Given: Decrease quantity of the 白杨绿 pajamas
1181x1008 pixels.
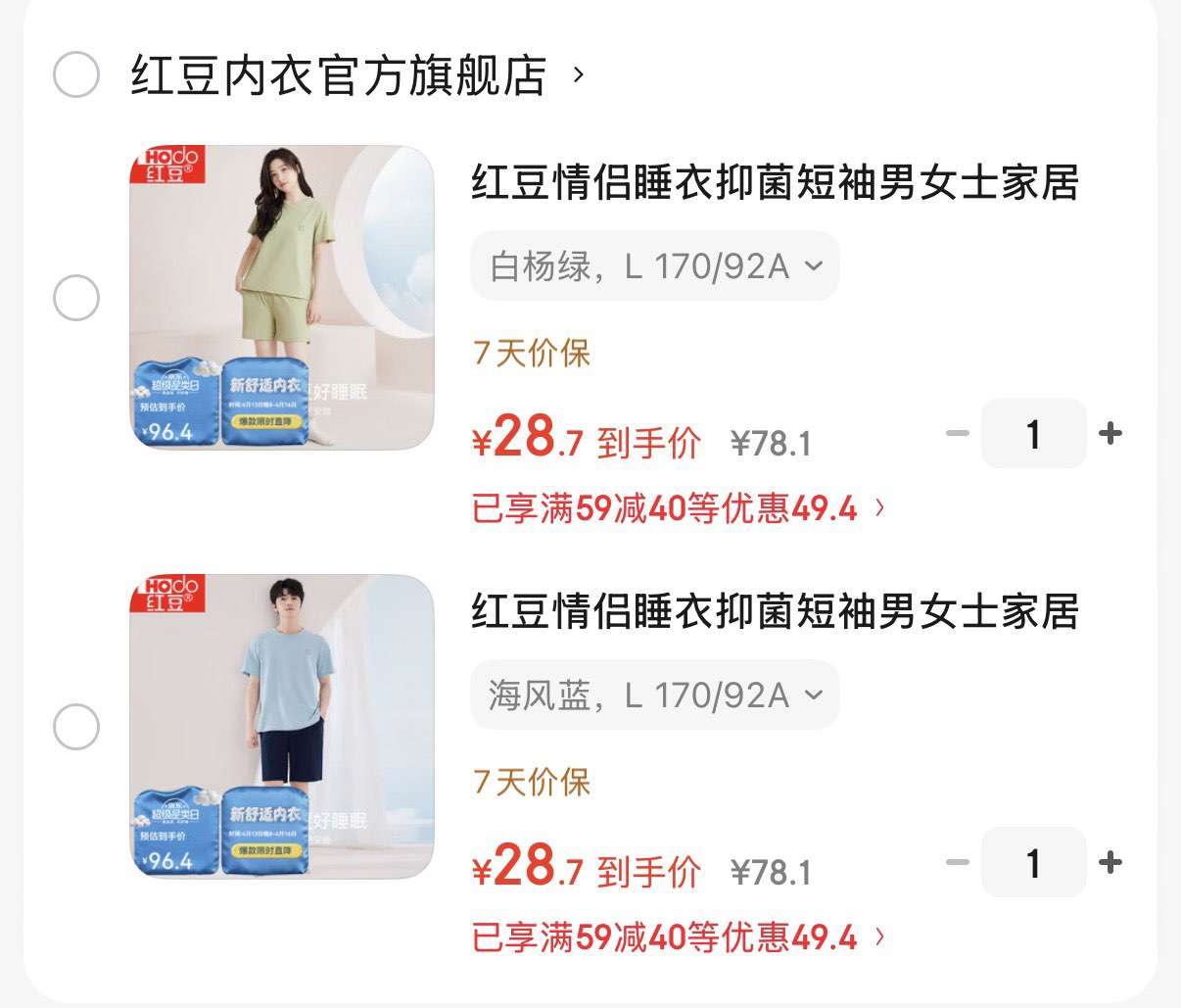Looking at the screenshot, I should [958, 433].
